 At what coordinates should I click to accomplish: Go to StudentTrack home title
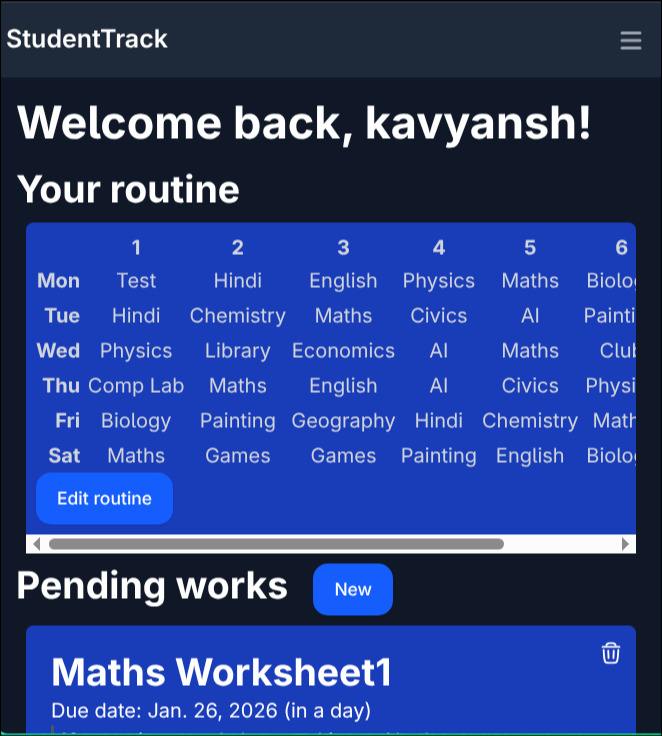87,39
